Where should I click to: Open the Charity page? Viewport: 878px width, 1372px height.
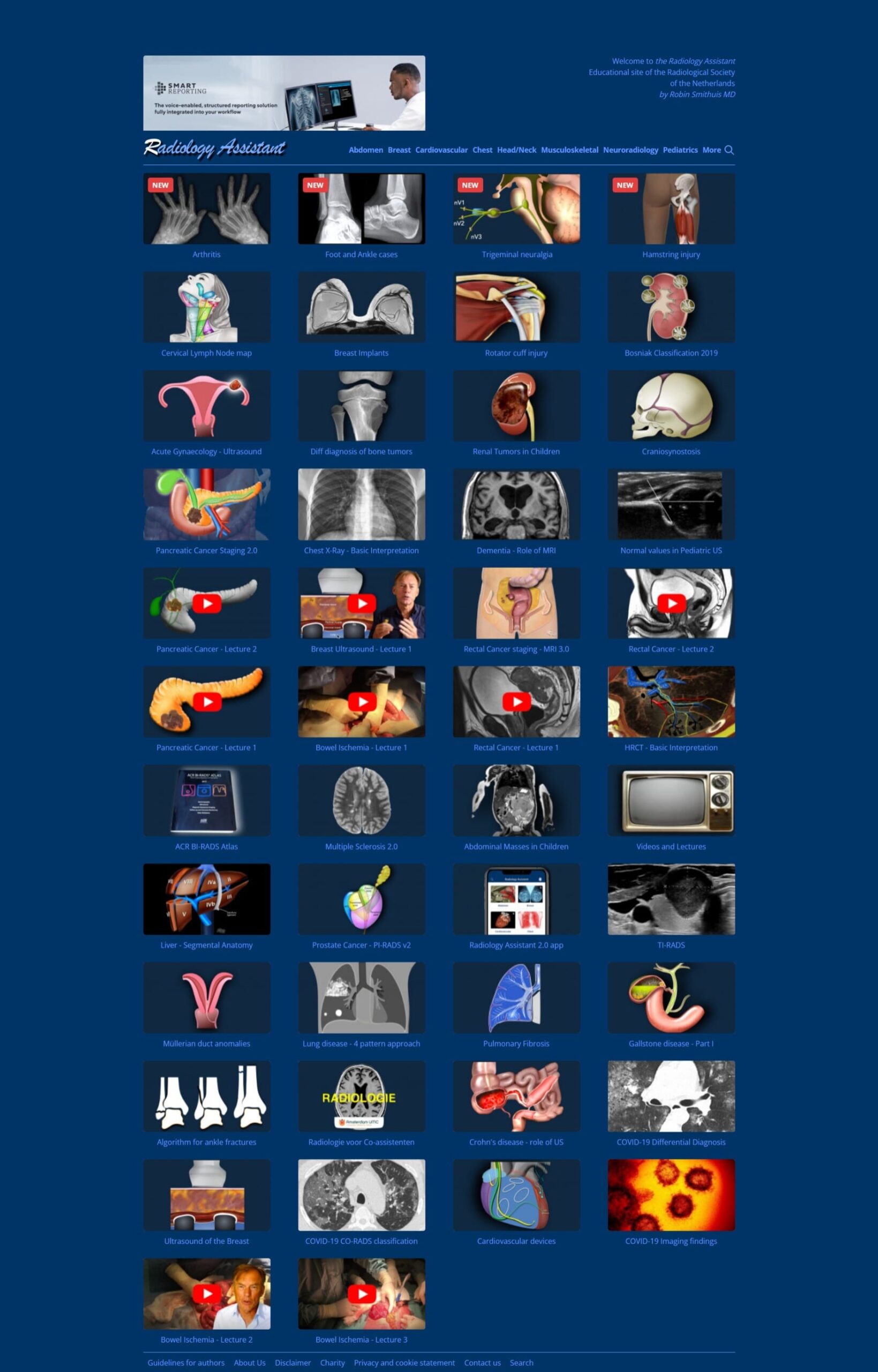333,1363
